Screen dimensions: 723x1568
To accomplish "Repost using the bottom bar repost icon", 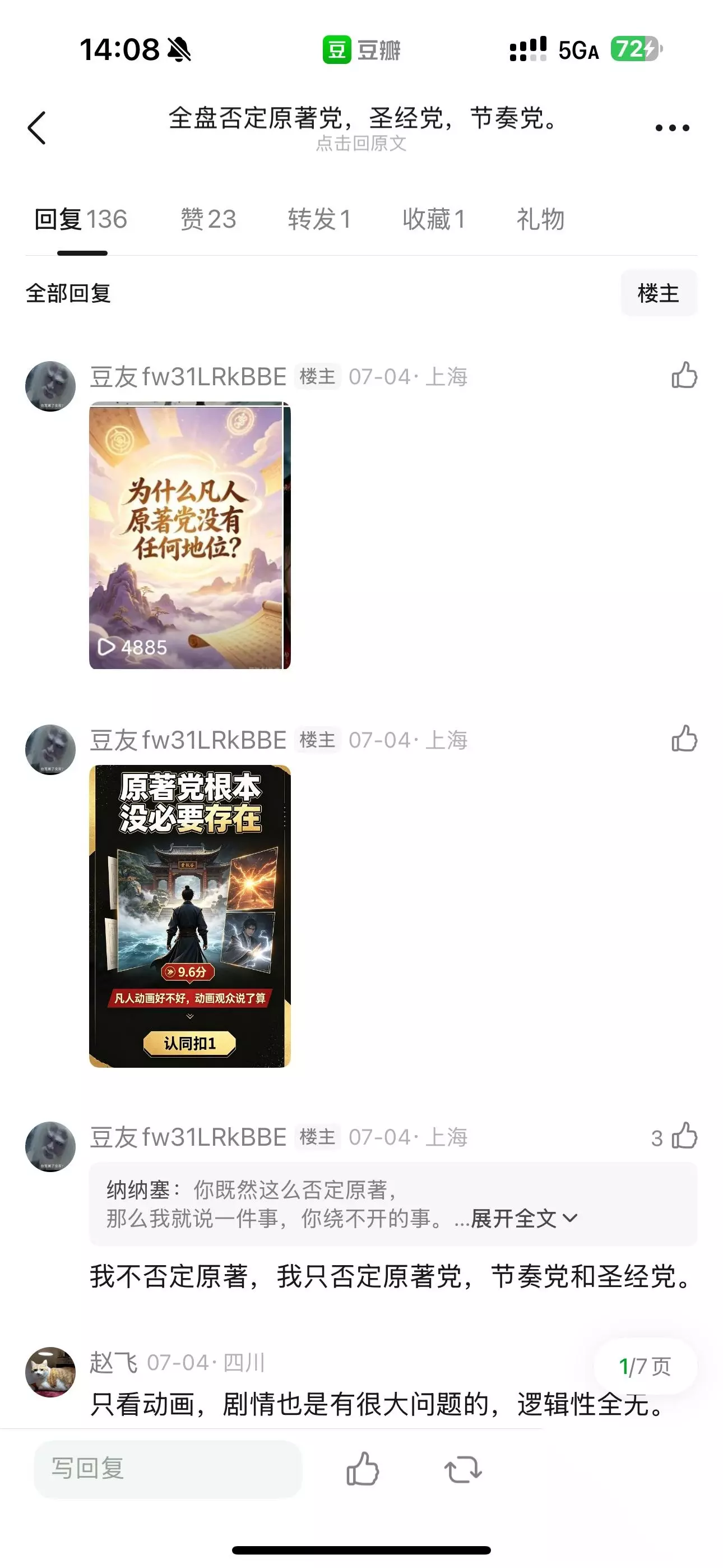I will [463, 1469].
